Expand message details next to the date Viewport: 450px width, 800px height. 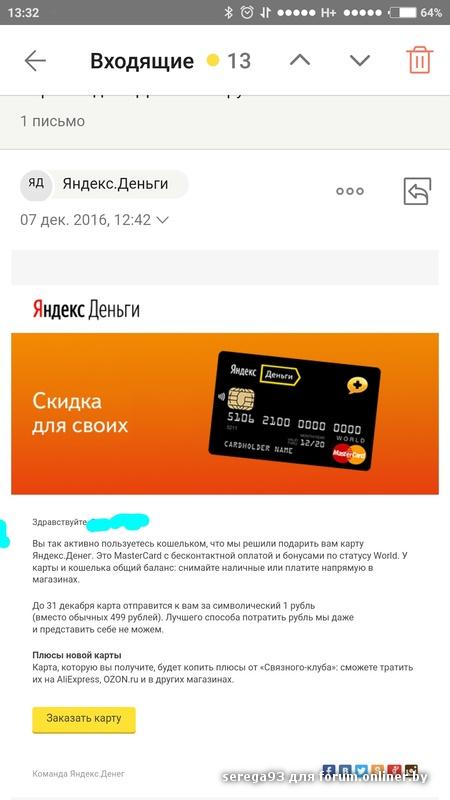162,220
